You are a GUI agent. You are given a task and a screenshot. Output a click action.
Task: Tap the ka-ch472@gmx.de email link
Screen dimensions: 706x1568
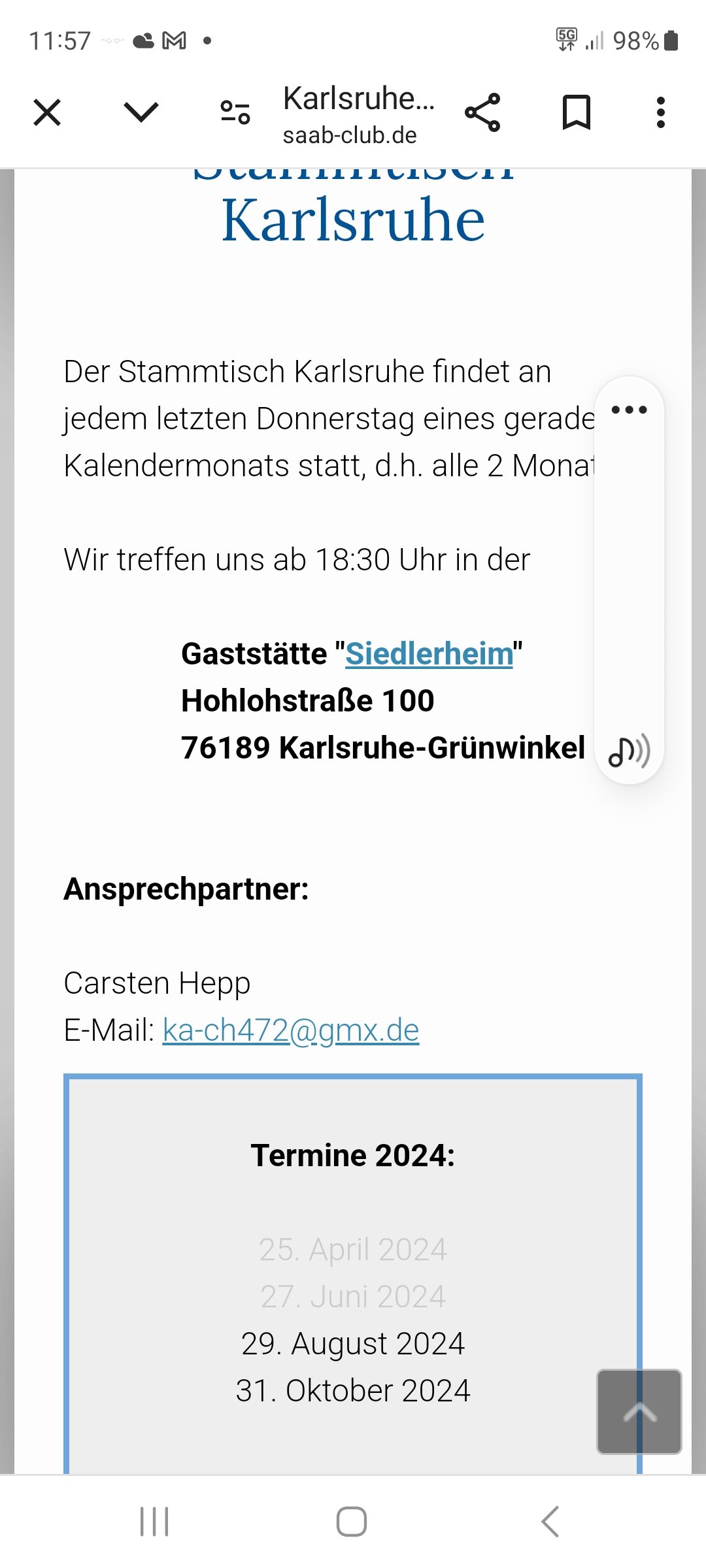tap(291, 1030)
